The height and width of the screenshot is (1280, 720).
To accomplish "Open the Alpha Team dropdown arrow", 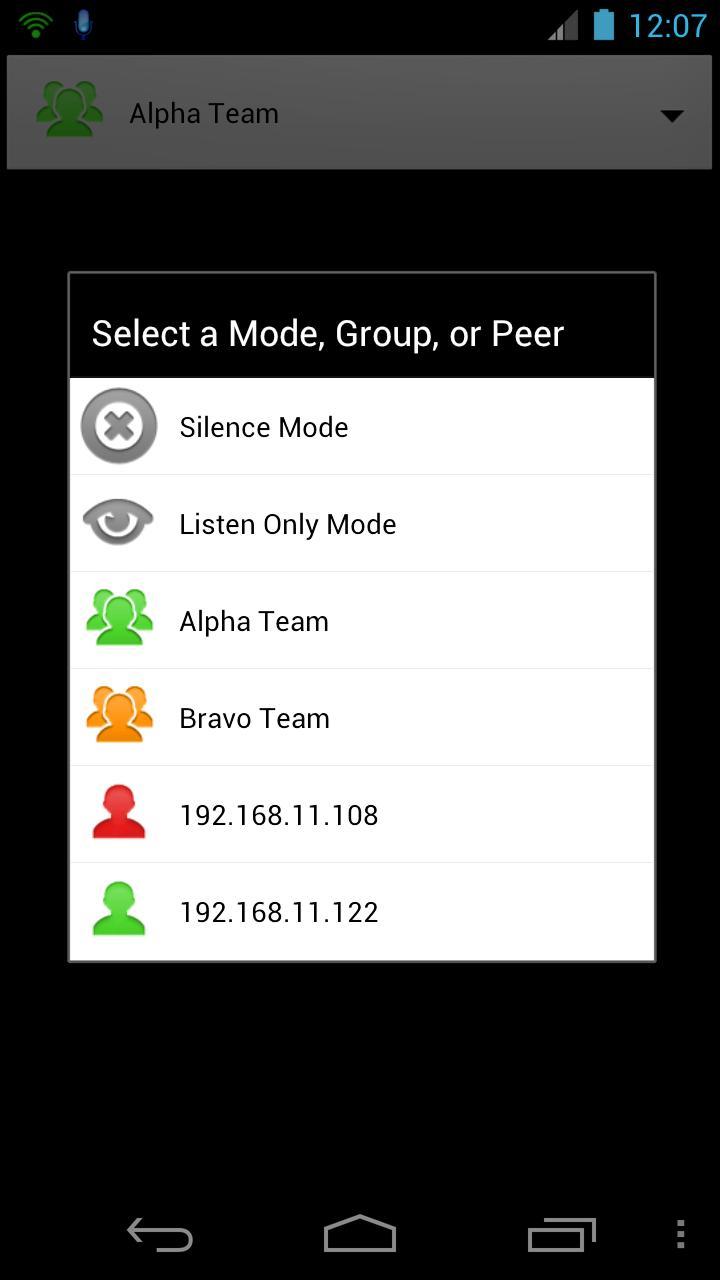I will (x=671, y=114).
